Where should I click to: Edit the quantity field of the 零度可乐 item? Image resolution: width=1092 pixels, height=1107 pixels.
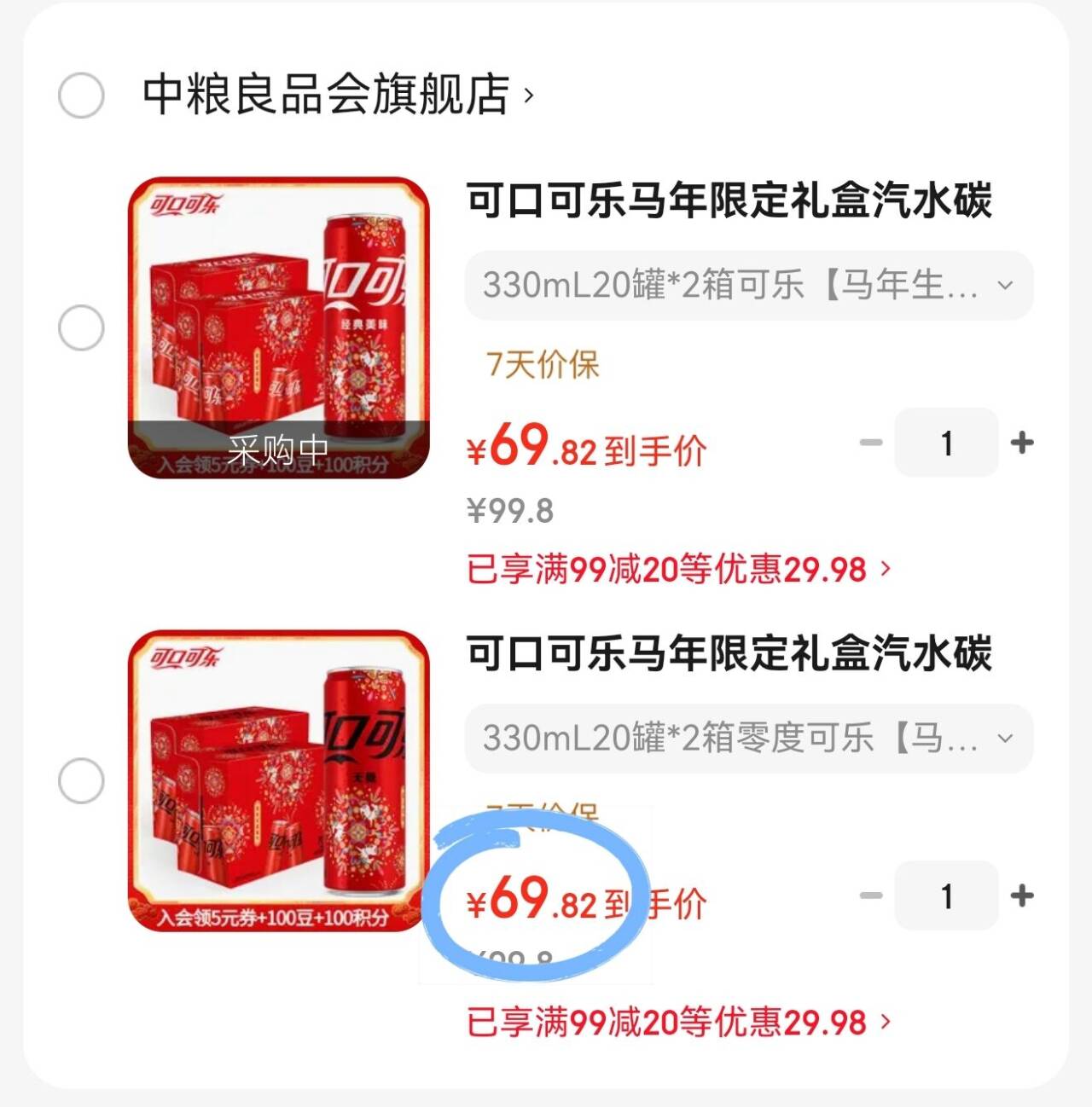click(x=946, y=895)
